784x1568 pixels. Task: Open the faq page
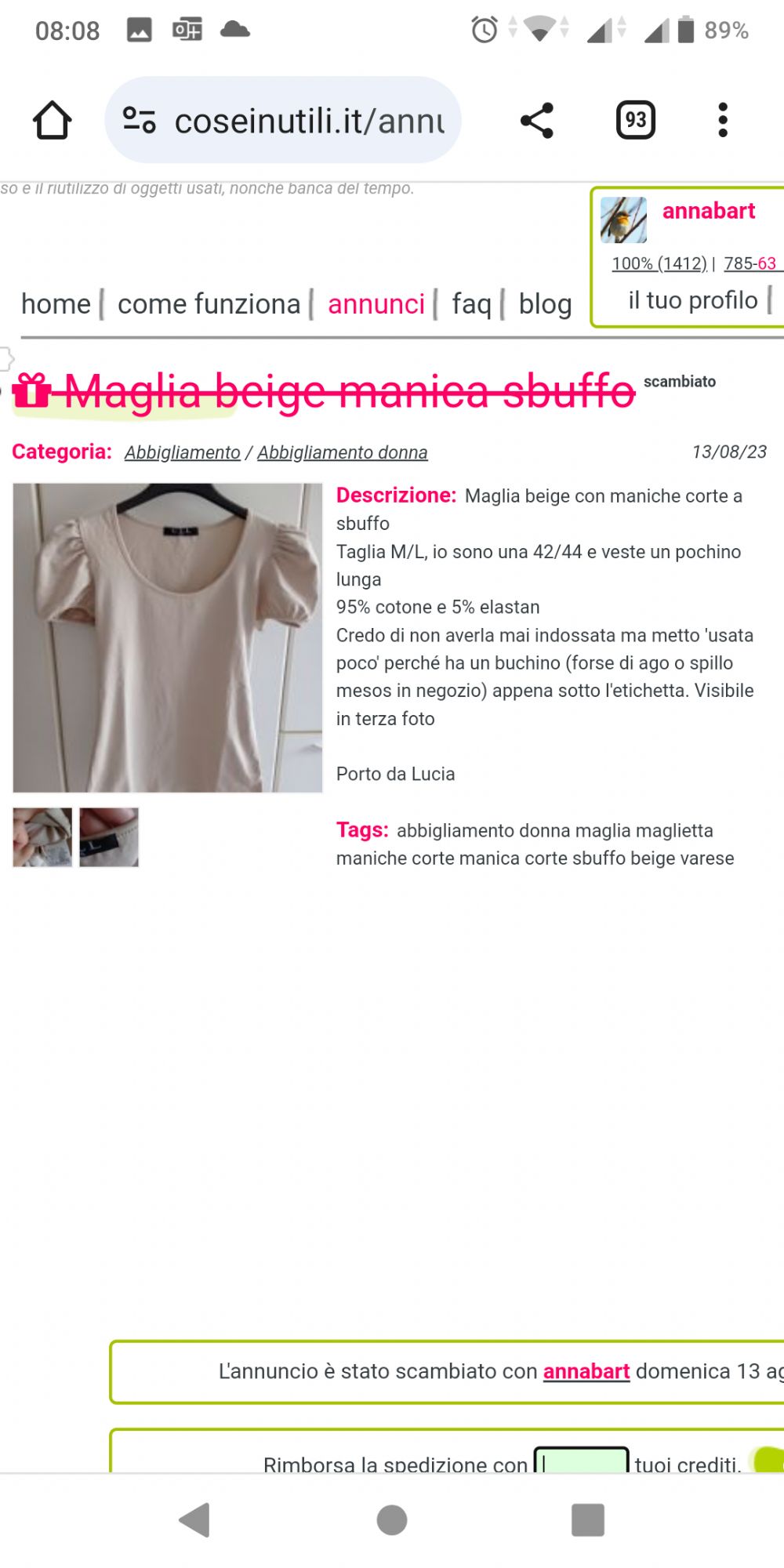coord(471,303)
